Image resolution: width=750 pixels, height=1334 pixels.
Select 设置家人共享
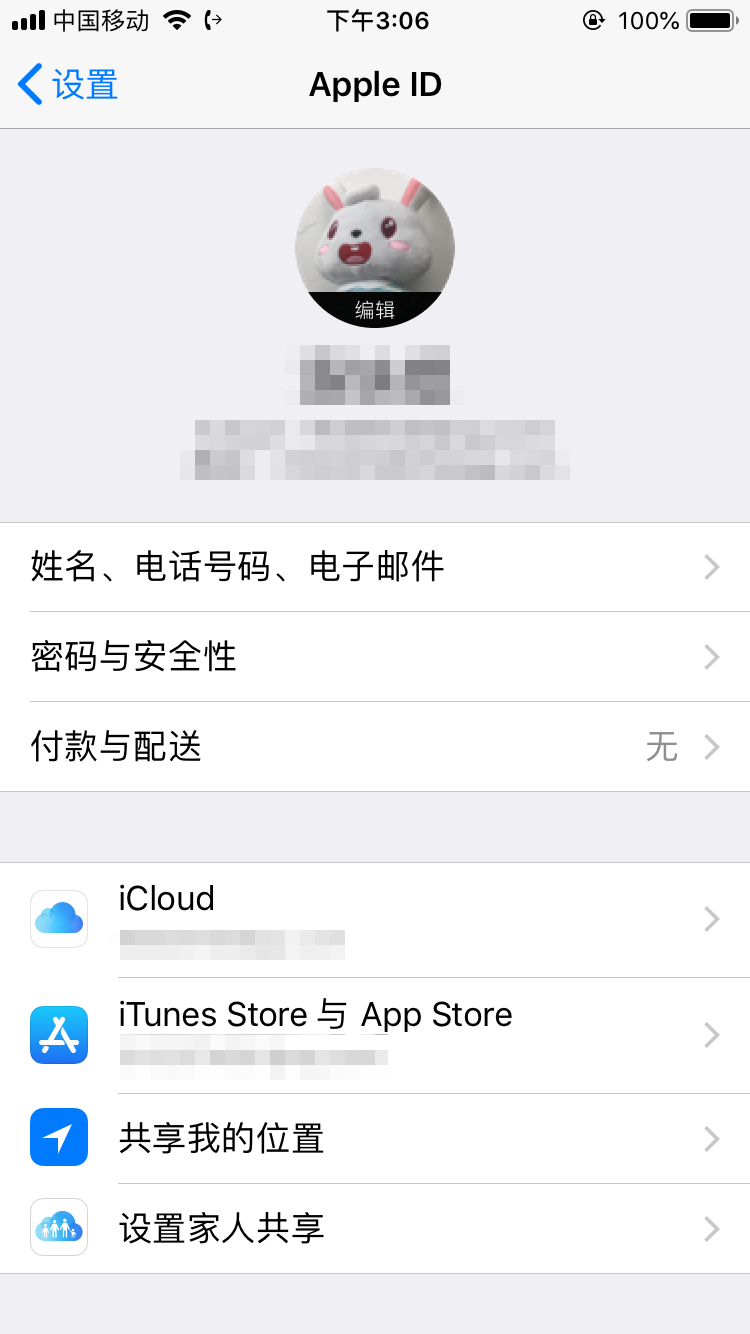point(375,1228)
